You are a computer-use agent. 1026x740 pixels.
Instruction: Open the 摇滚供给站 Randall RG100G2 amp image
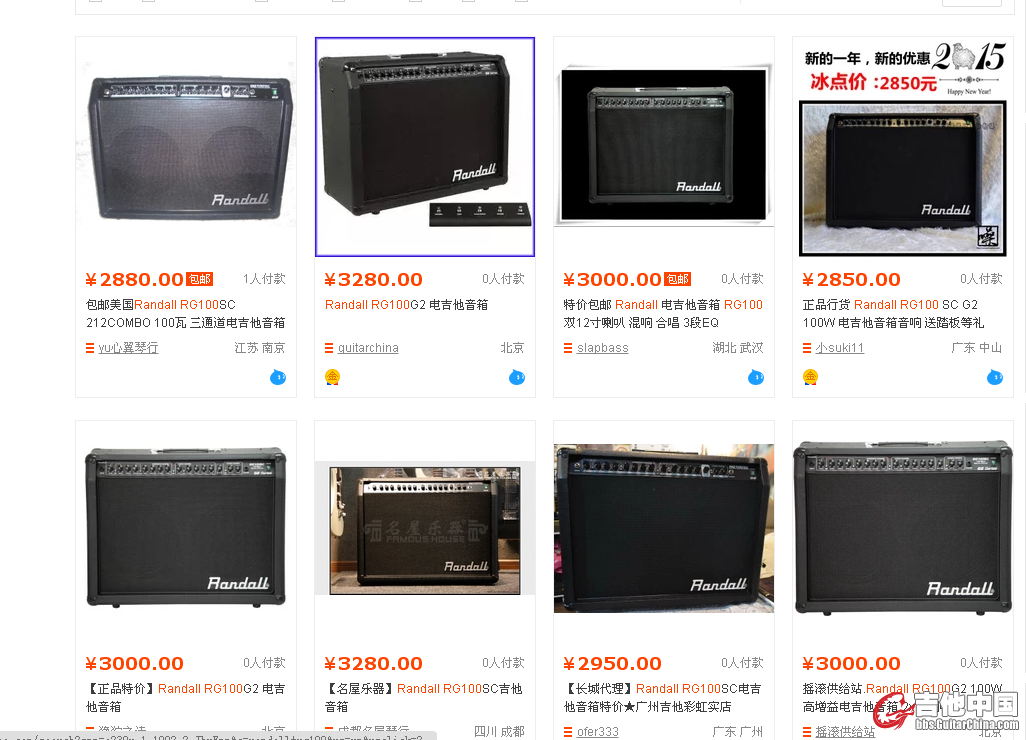click(903, 530)
